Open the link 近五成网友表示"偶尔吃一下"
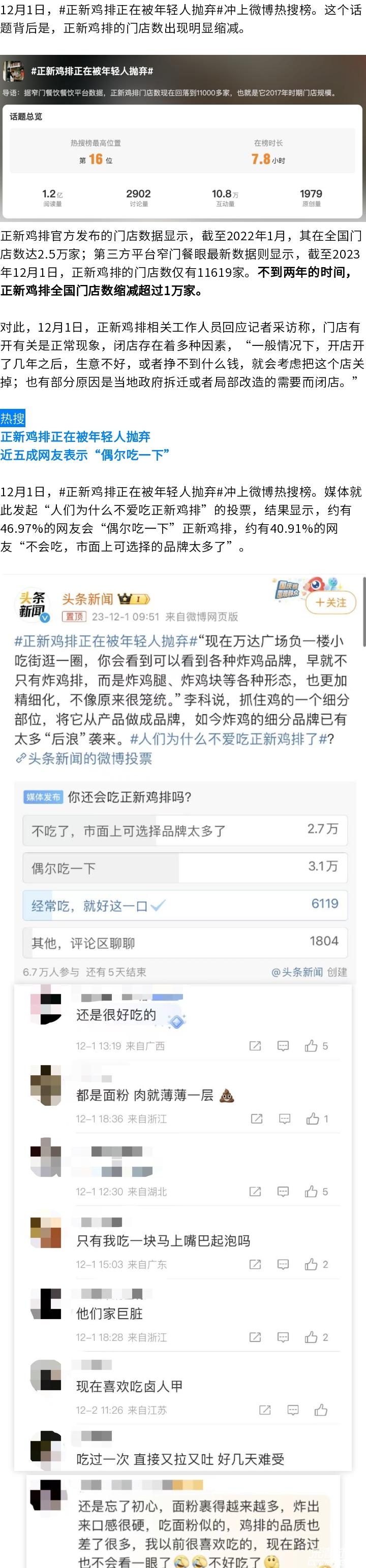The image size is (366, 1568). (x=85, y=455)
